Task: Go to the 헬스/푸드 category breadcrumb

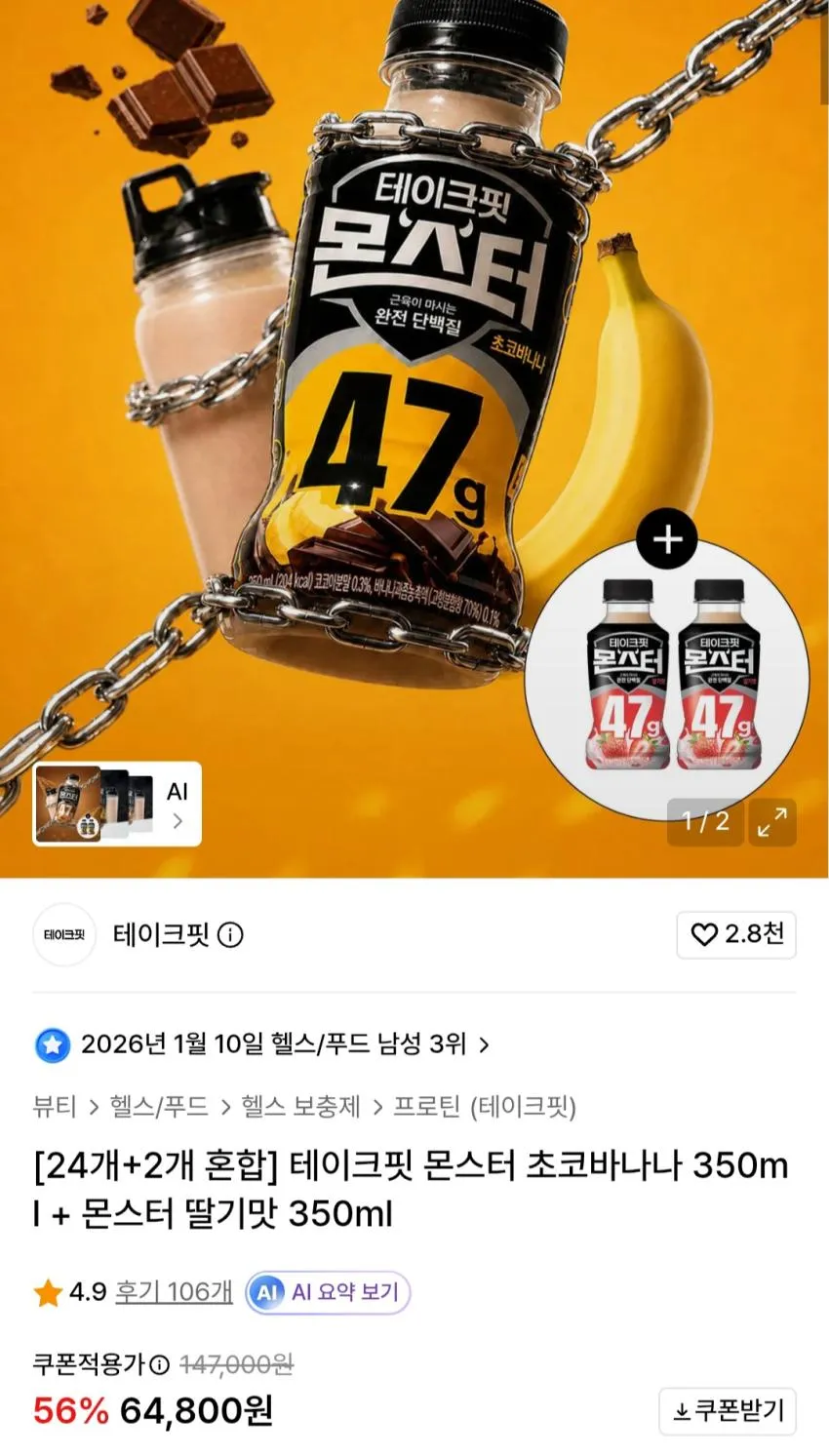Action: pos(159,1107)
